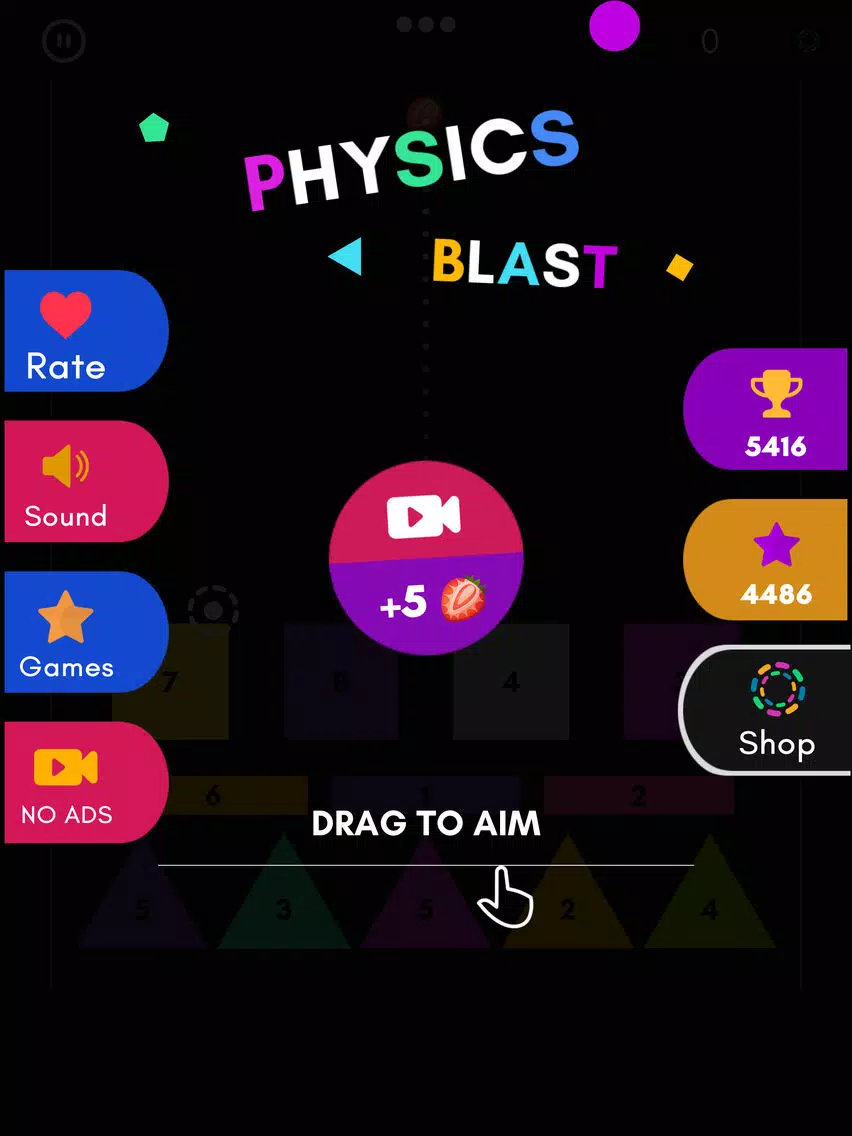Open the Shop
Viewport: 852px width, 1136px height.
[x=767, y=710]
